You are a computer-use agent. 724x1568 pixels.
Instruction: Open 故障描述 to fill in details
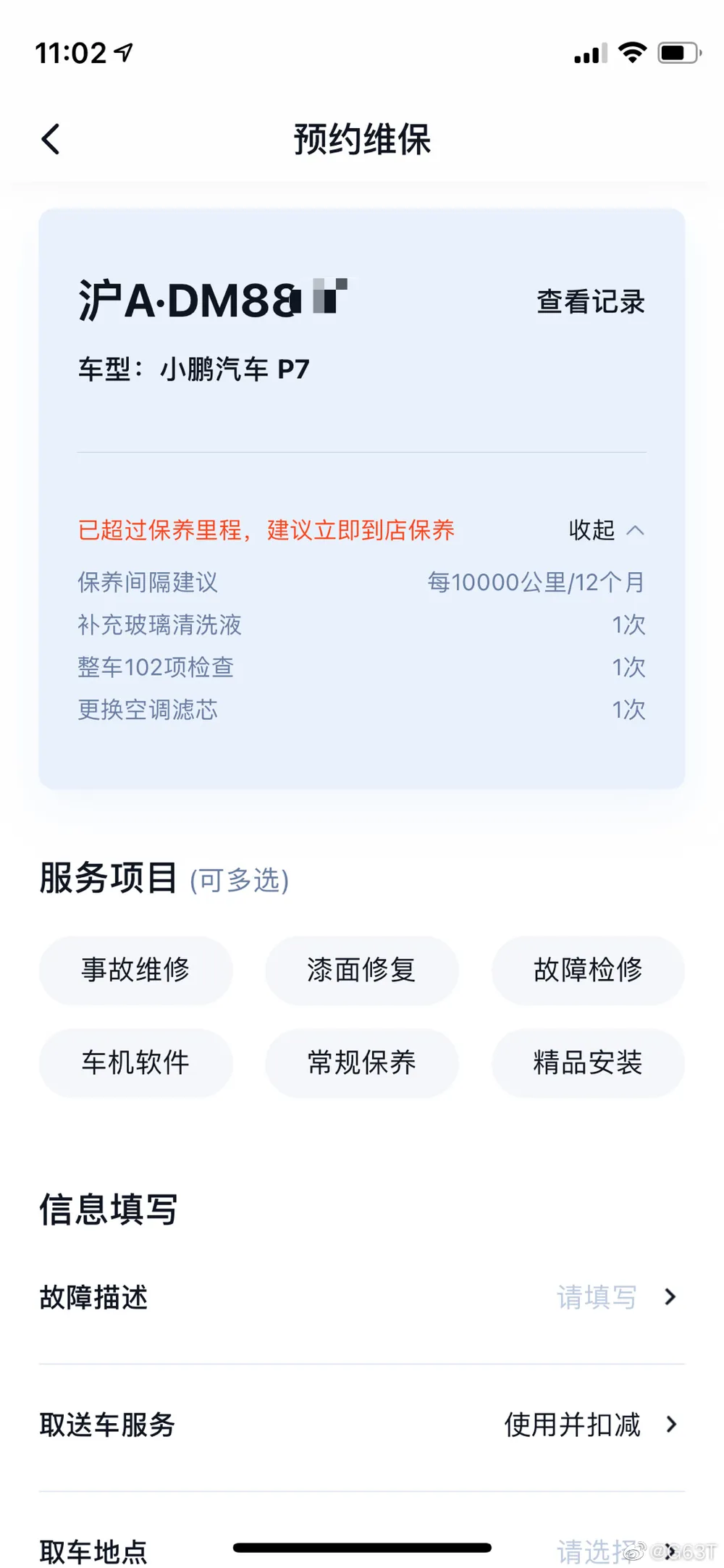click(x=362, y=1297)
